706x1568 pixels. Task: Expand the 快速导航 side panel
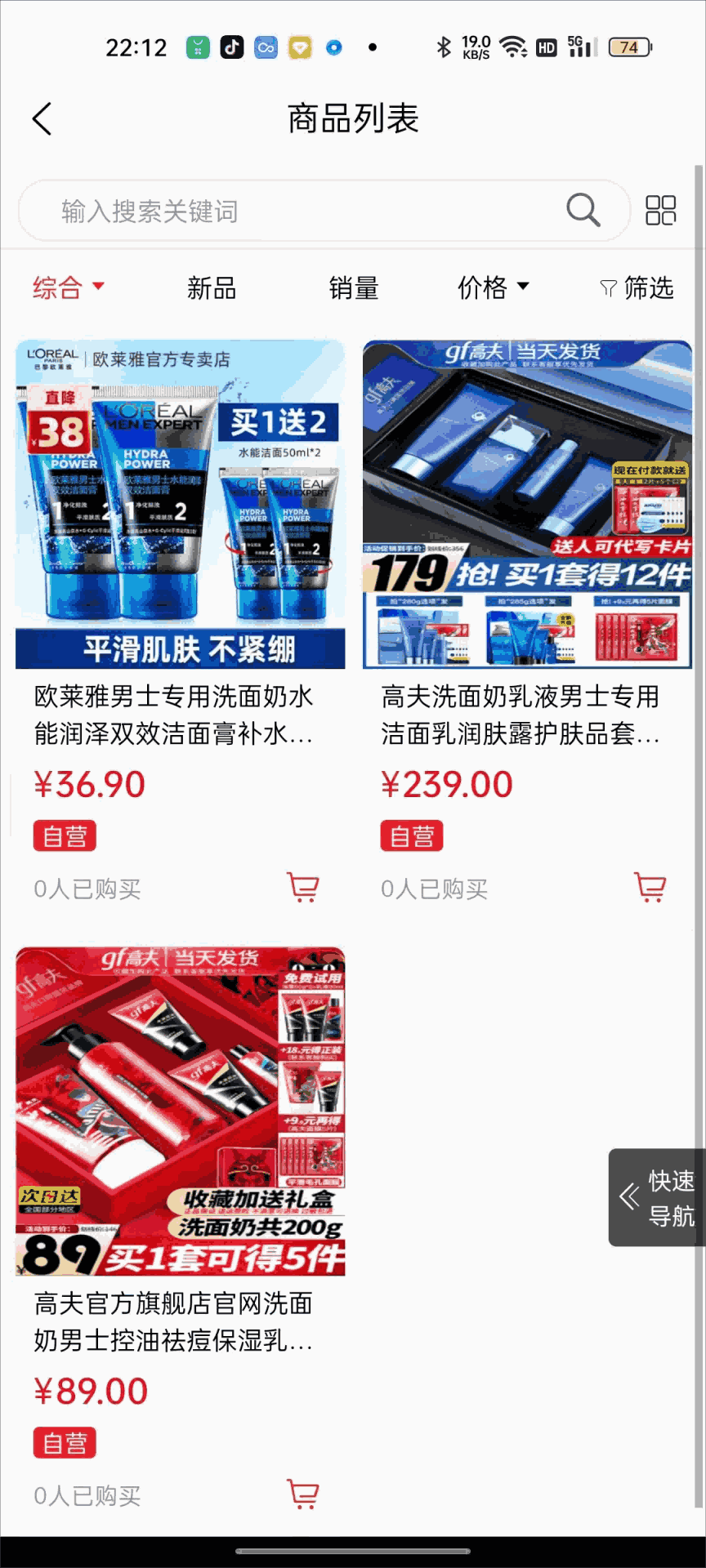tap(656, 1197)
